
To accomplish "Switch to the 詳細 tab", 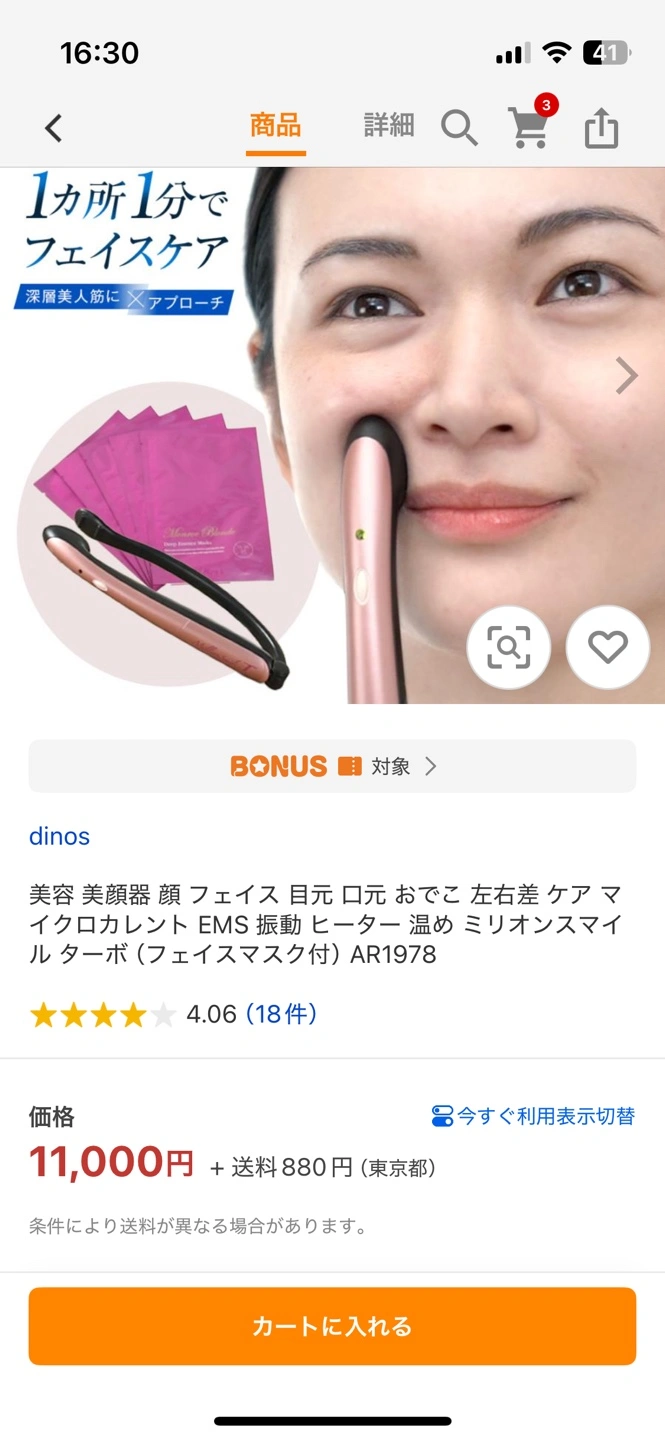I will (388, 126).
